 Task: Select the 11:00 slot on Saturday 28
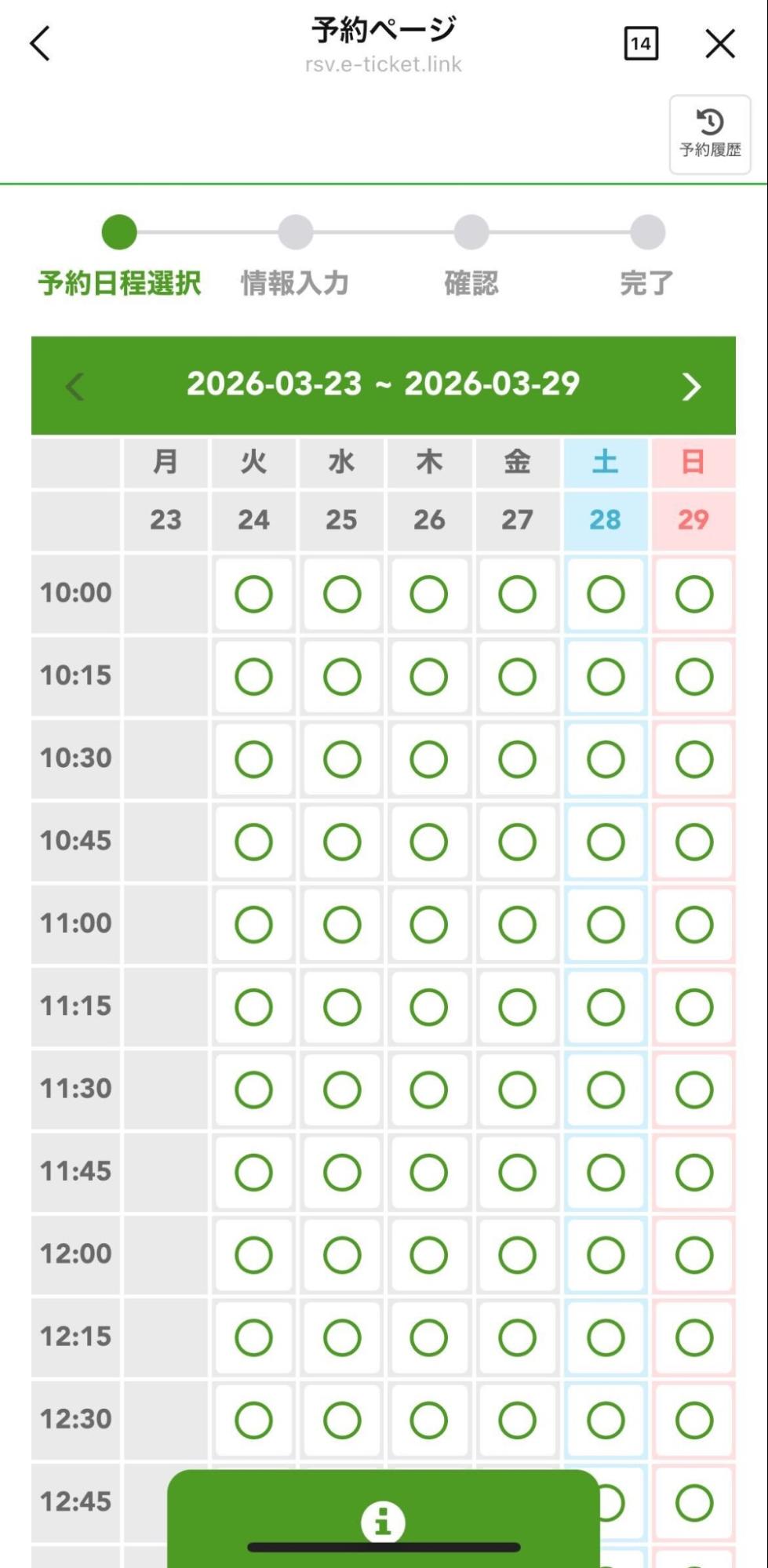pyautogui.click(x=606, y=924)
